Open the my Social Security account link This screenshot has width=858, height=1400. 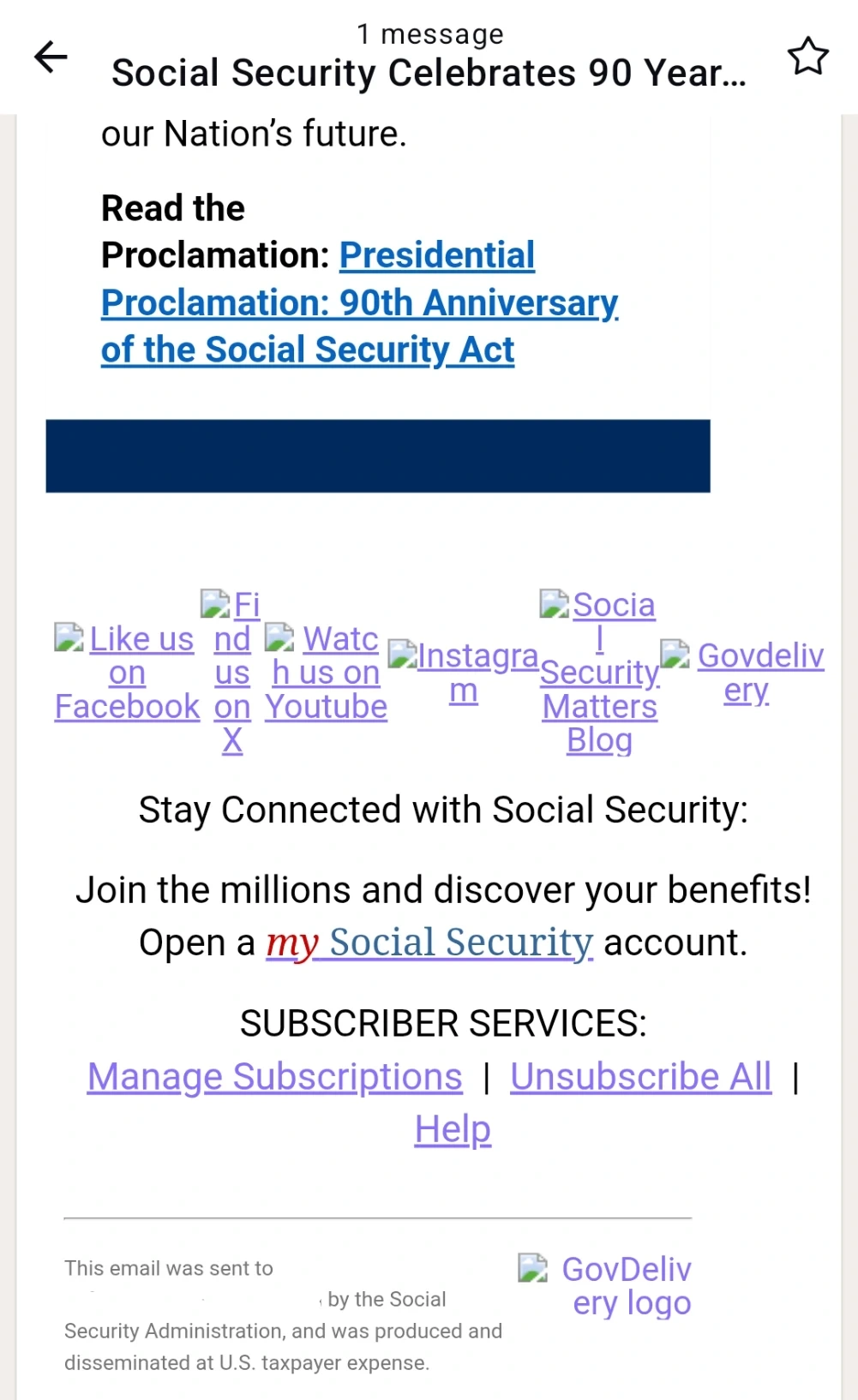429,942
